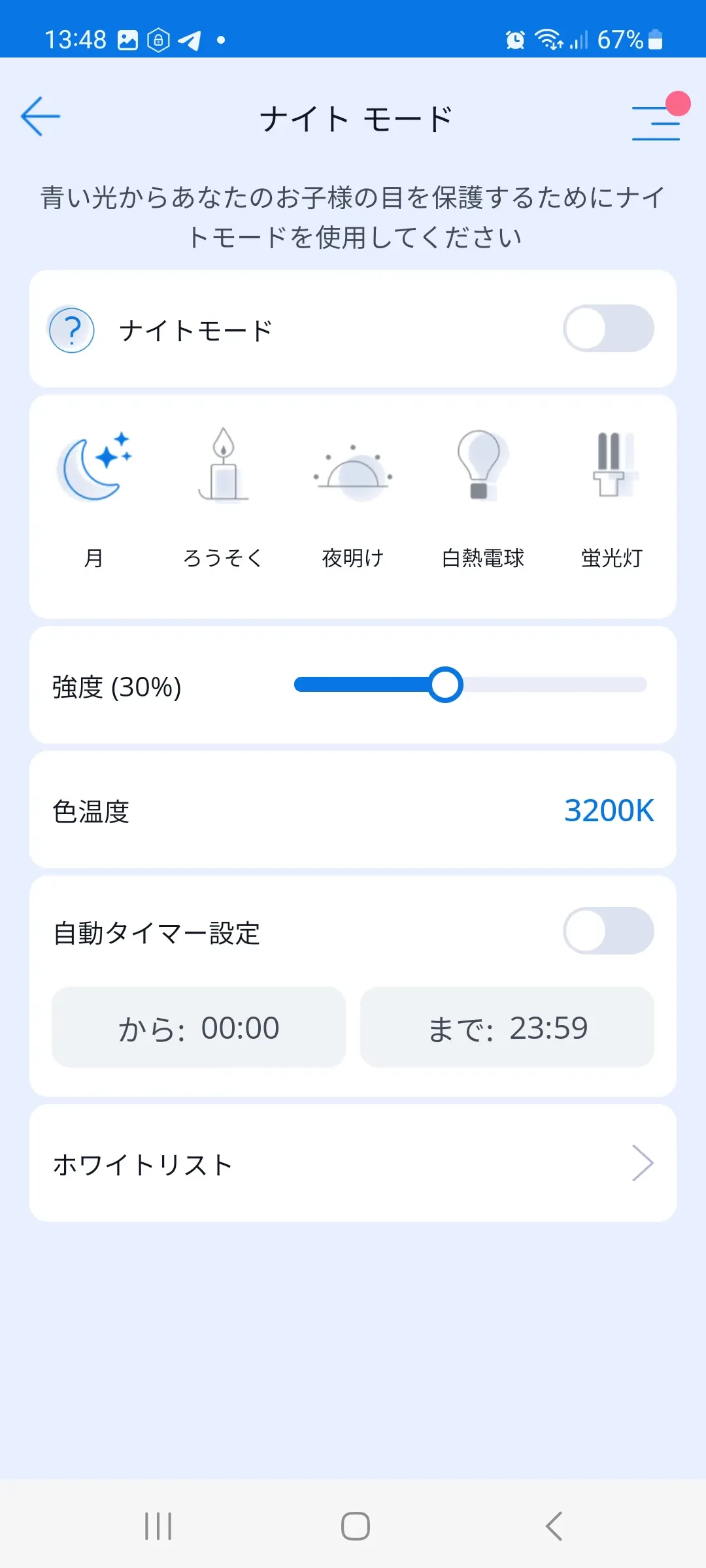Tap the system home button
The image size is (706, 1568).
(355, 1527)
